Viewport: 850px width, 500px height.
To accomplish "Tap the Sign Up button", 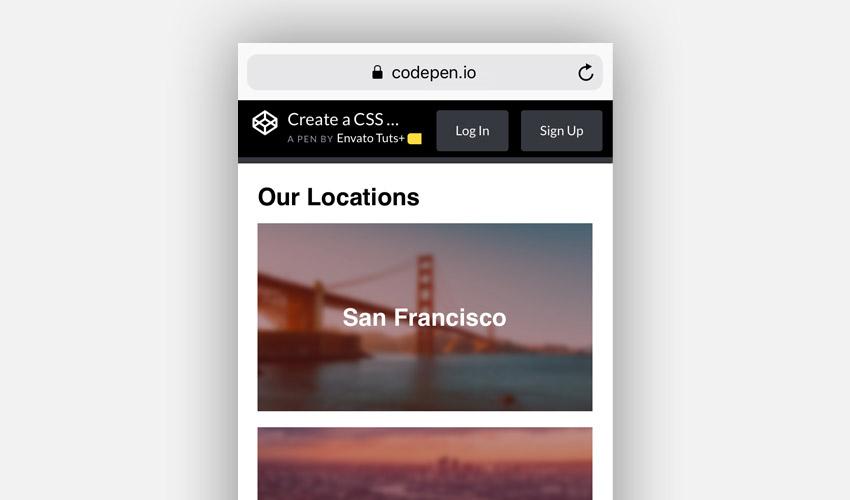I will [x=561, y=131].
